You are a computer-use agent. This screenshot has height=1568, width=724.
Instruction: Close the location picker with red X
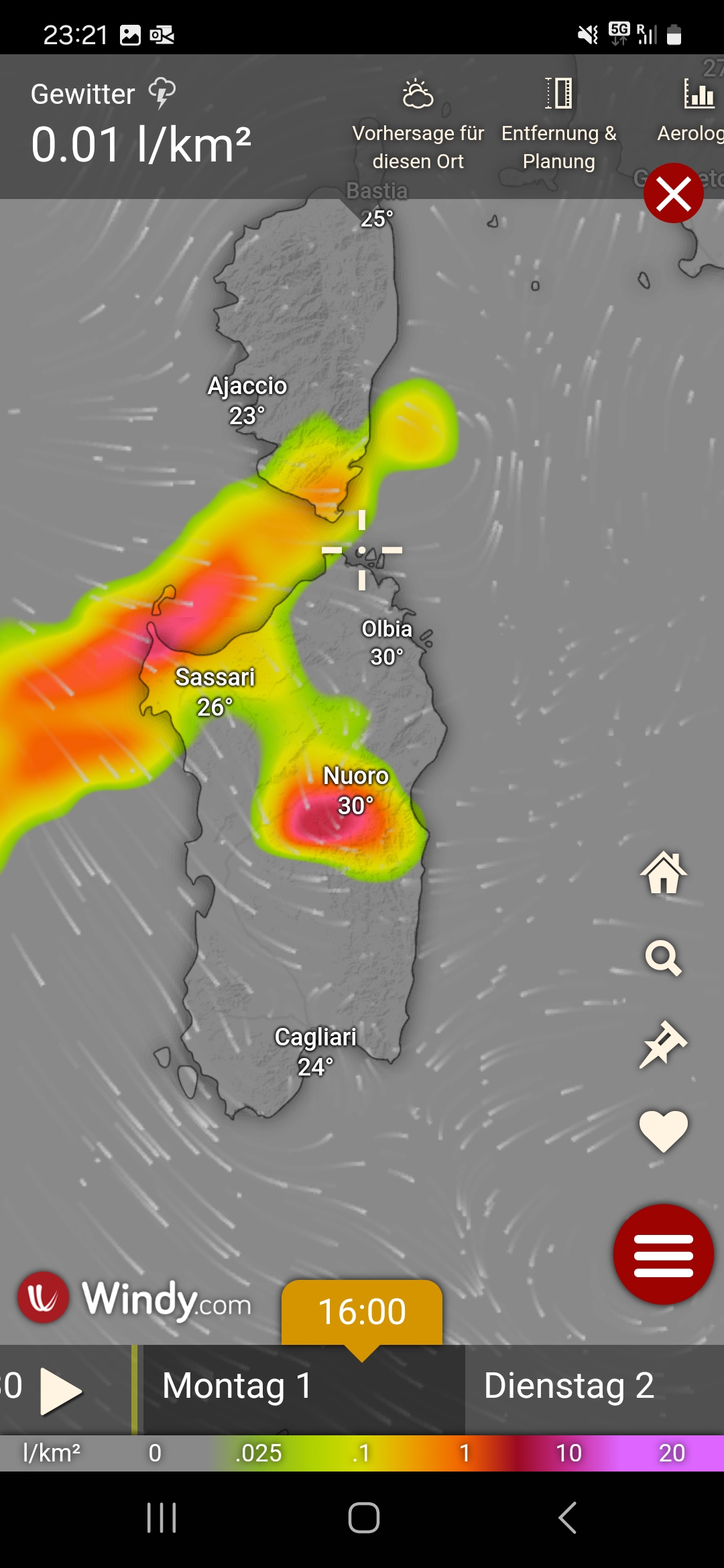click(x=673, y=194)
